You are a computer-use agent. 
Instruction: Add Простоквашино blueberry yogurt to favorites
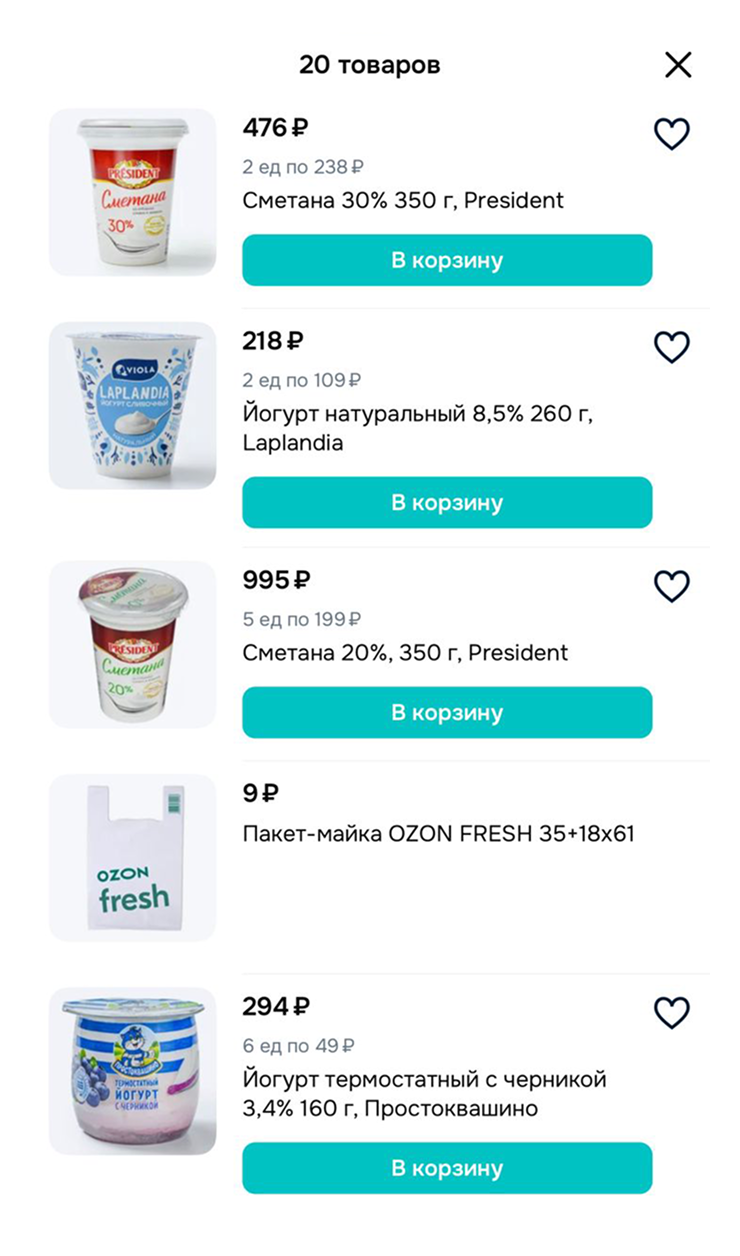click(673, 1011)
